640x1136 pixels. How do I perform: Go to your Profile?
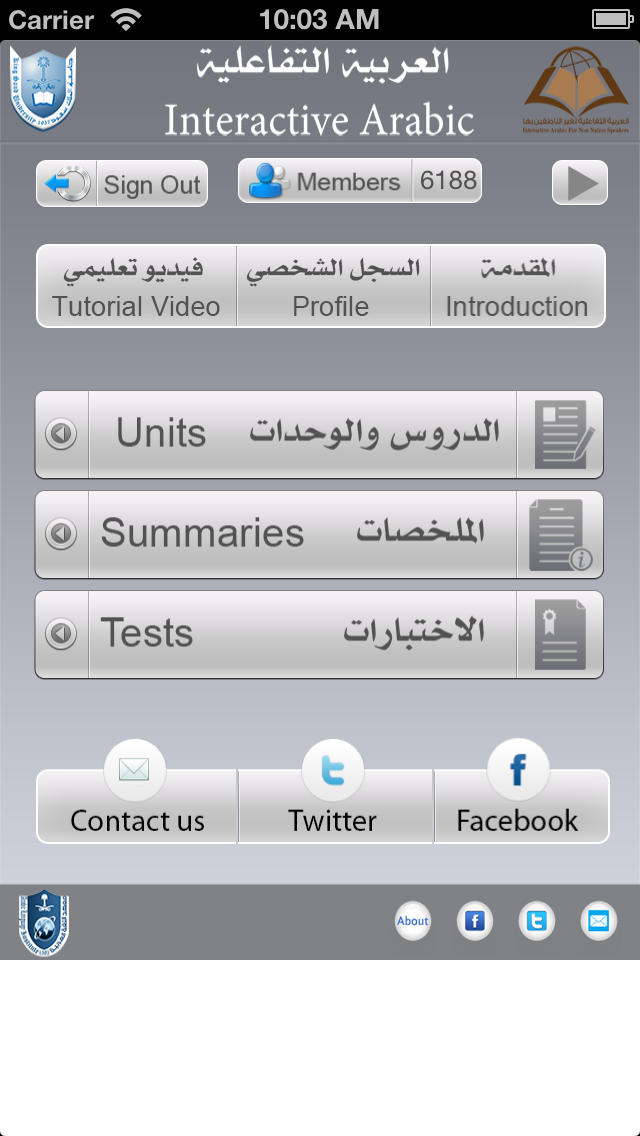pyautogui.click(x=333, y=286)
